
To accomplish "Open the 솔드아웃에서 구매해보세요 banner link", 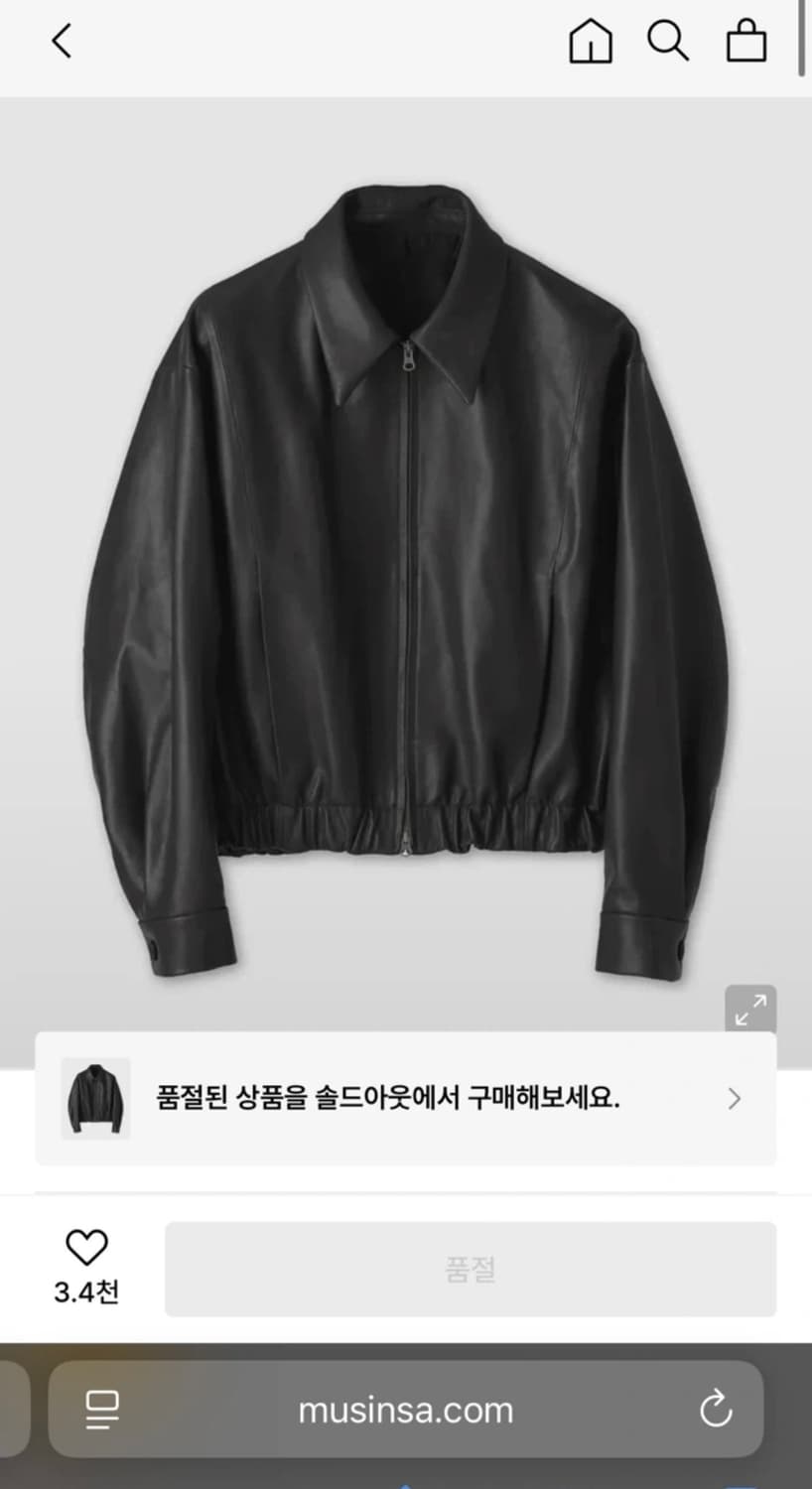I will tap(397, 1099).
